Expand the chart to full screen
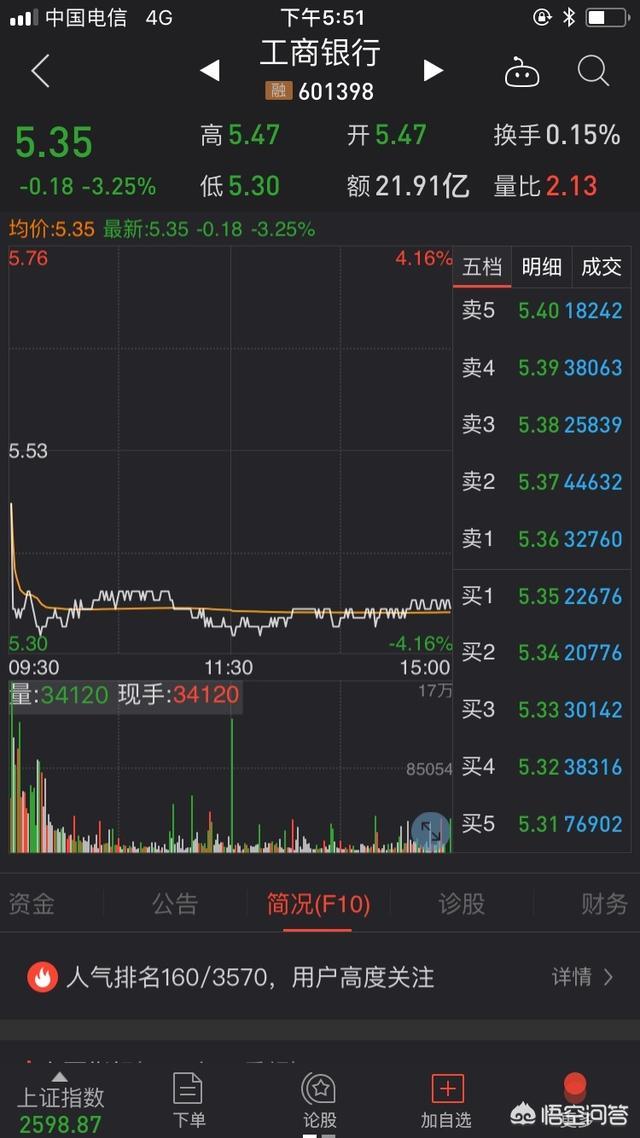The width and height of the screenshot is (640, 1138). [x=431, y=832]
